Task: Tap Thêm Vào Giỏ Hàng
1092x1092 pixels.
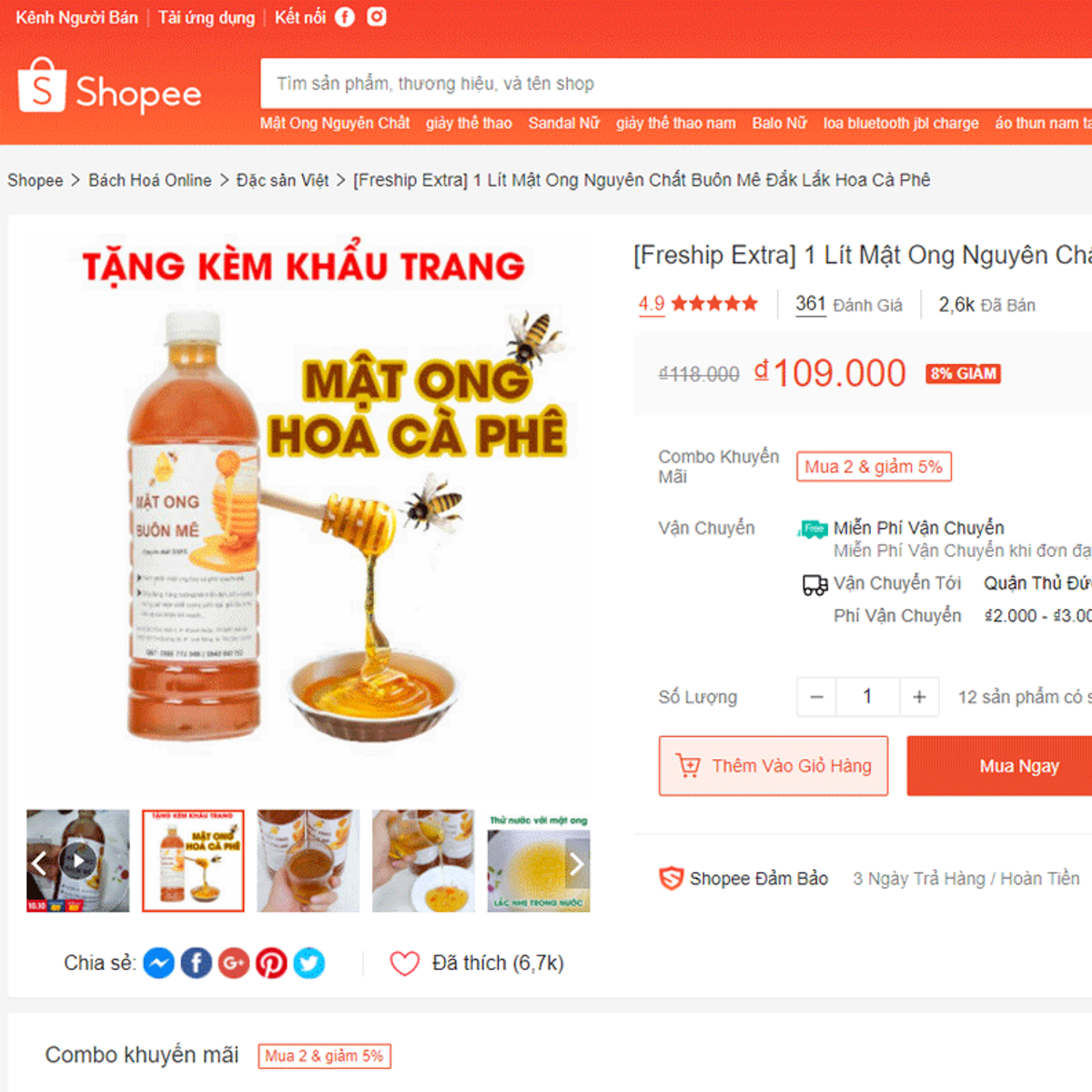Action: click(x=773, y=766)
